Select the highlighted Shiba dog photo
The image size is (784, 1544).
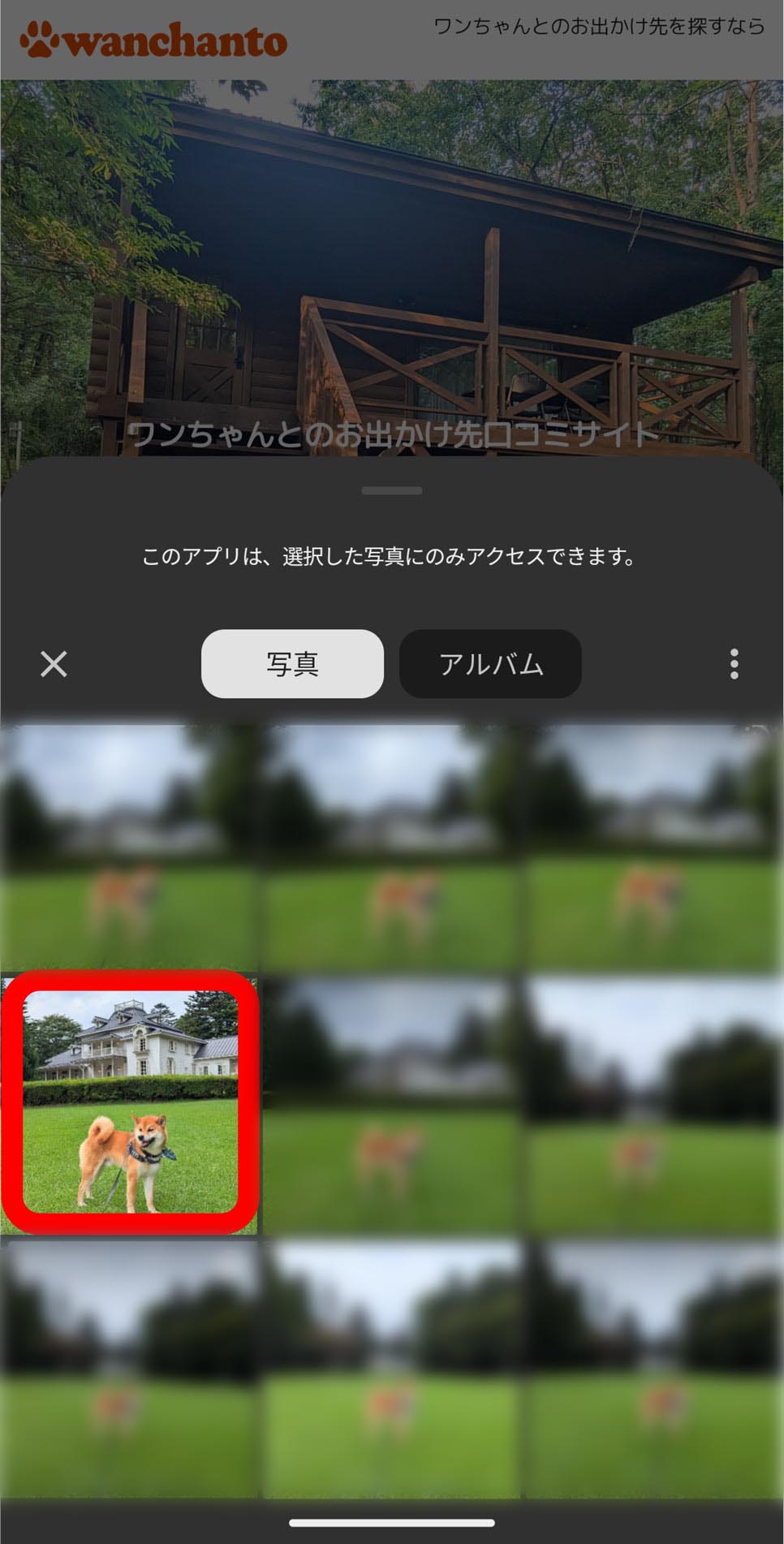click(x=130, y=1102)
